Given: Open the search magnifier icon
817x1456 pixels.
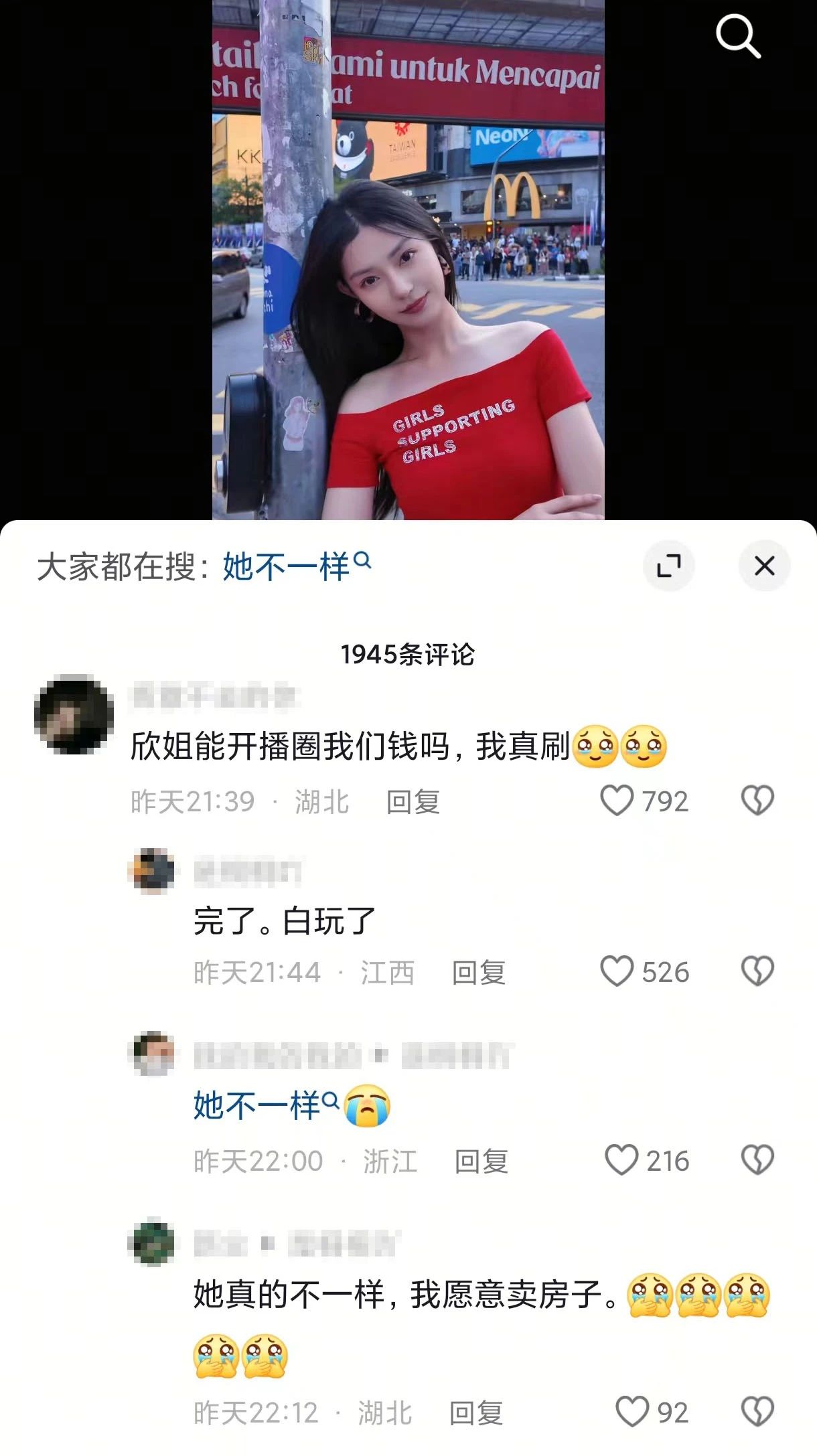Looking at the screenshot, I should click(x=738, y=37).
